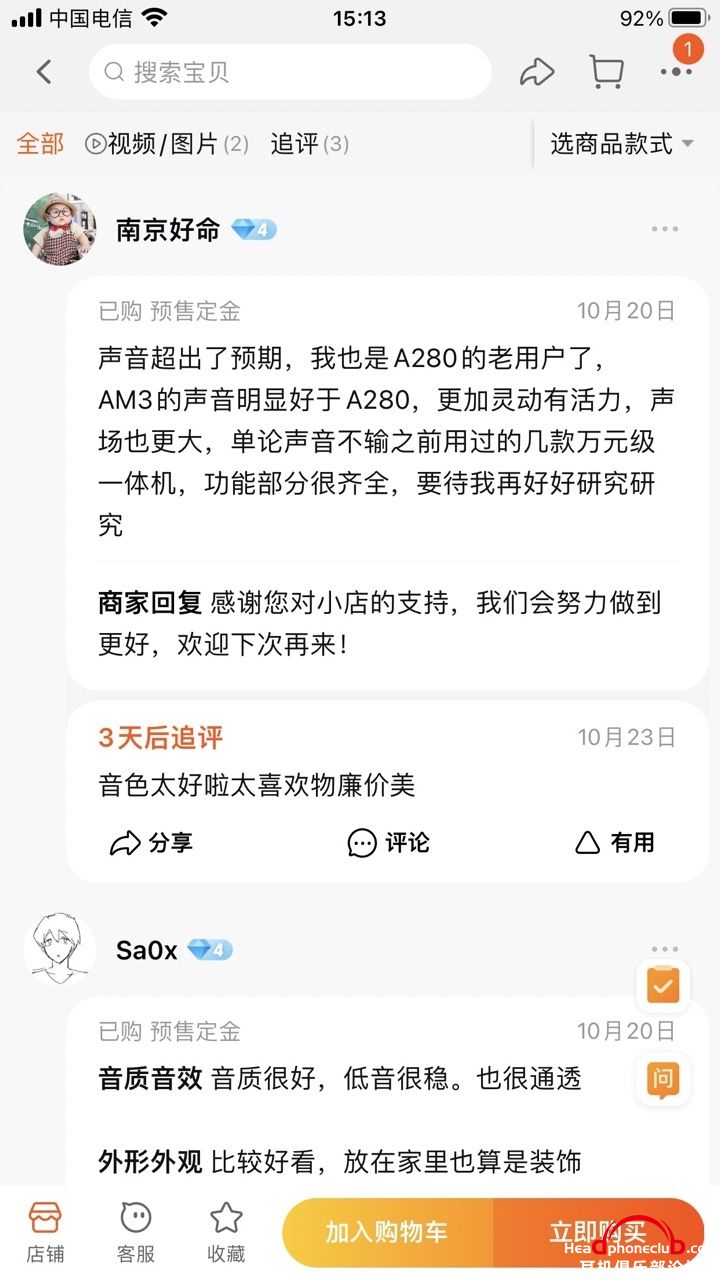Viewport: 720px width, 1280px height.
Task: Open 南京好命's profile avatar
Action: tap(60, 230)
